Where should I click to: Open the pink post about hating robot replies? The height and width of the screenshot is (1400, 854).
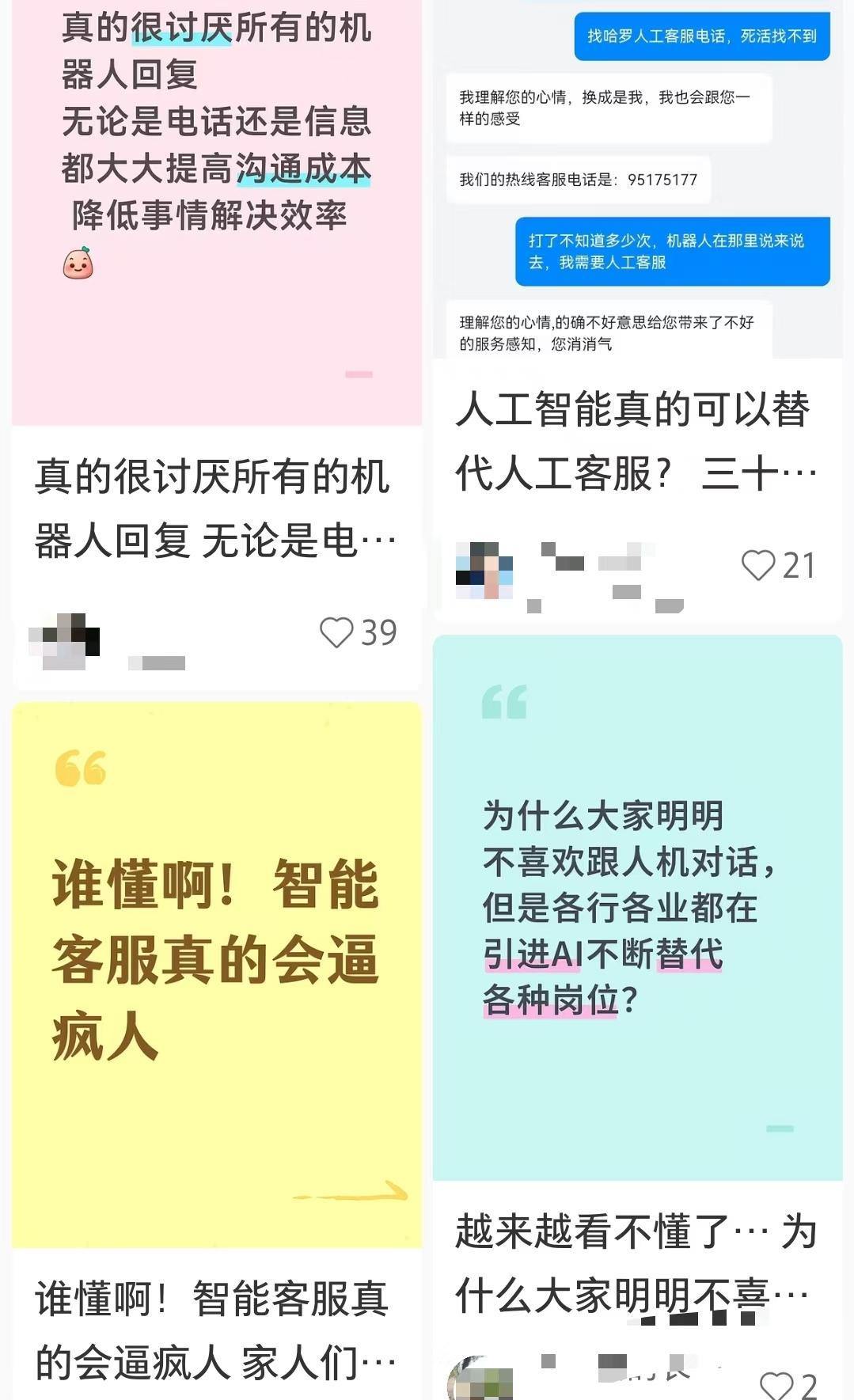[216, 212]
